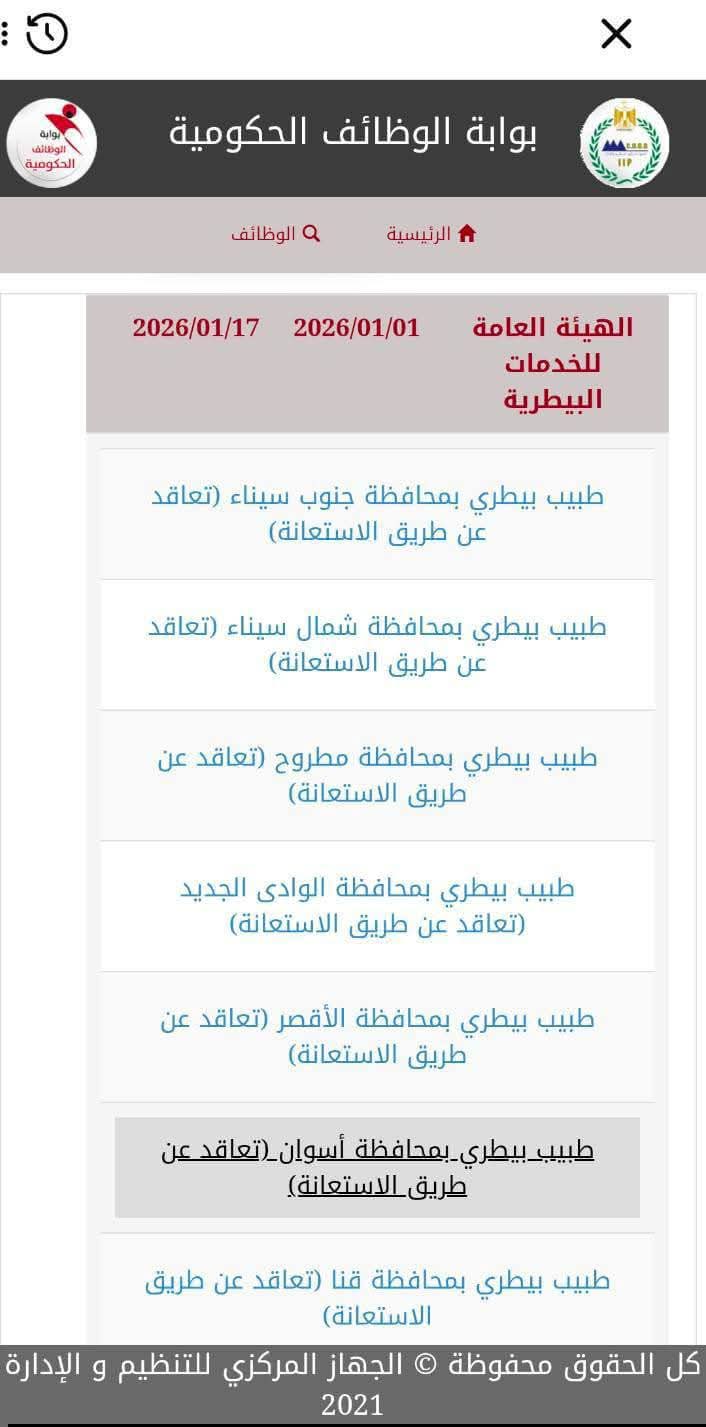The image size is (706, 1427).
Task: Open the الأقصر veterinarian job
Action: tap(377, 1036)
